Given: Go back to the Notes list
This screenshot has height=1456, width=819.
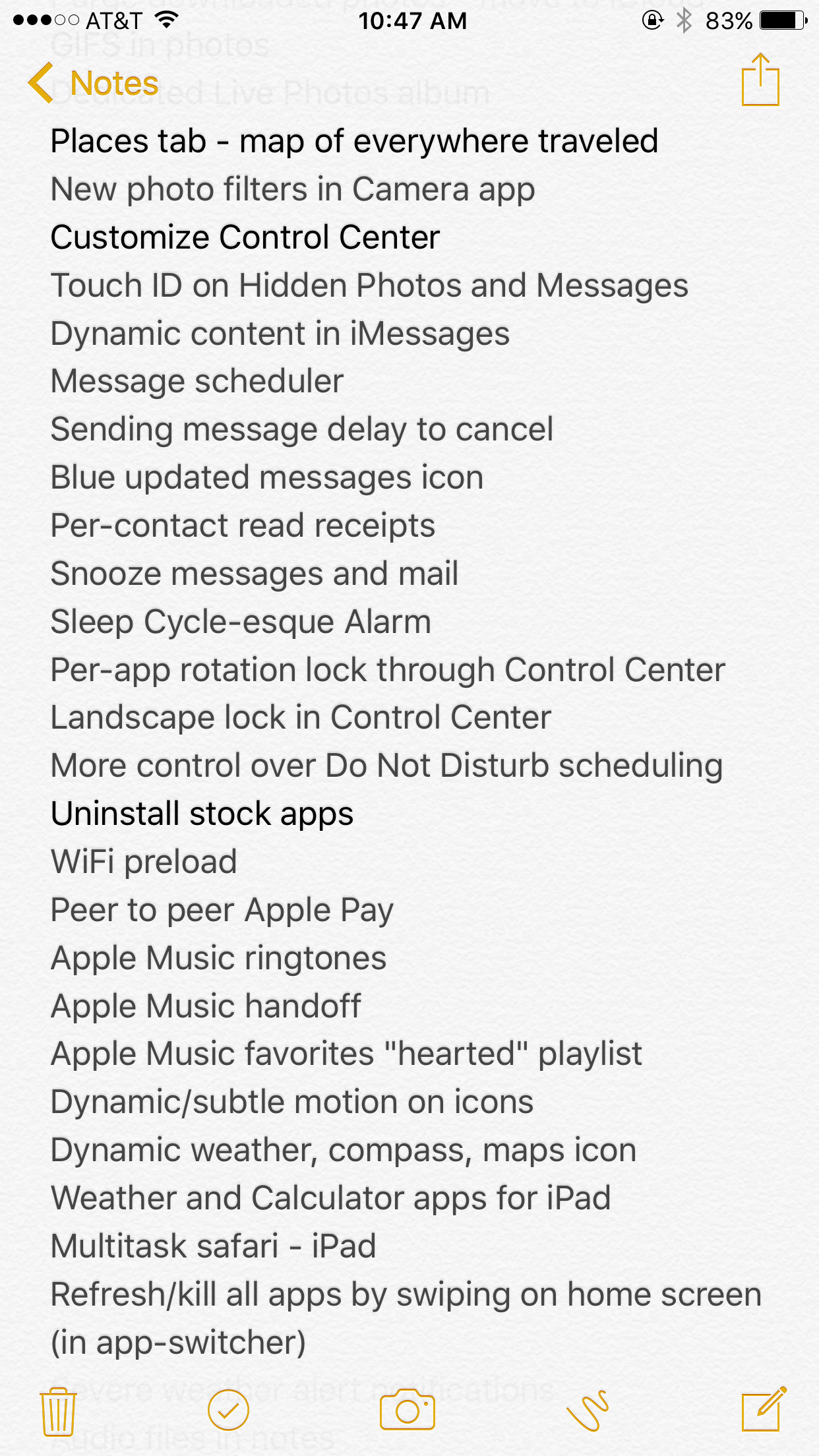Looking at the screenshot, I should click(92, 84).
